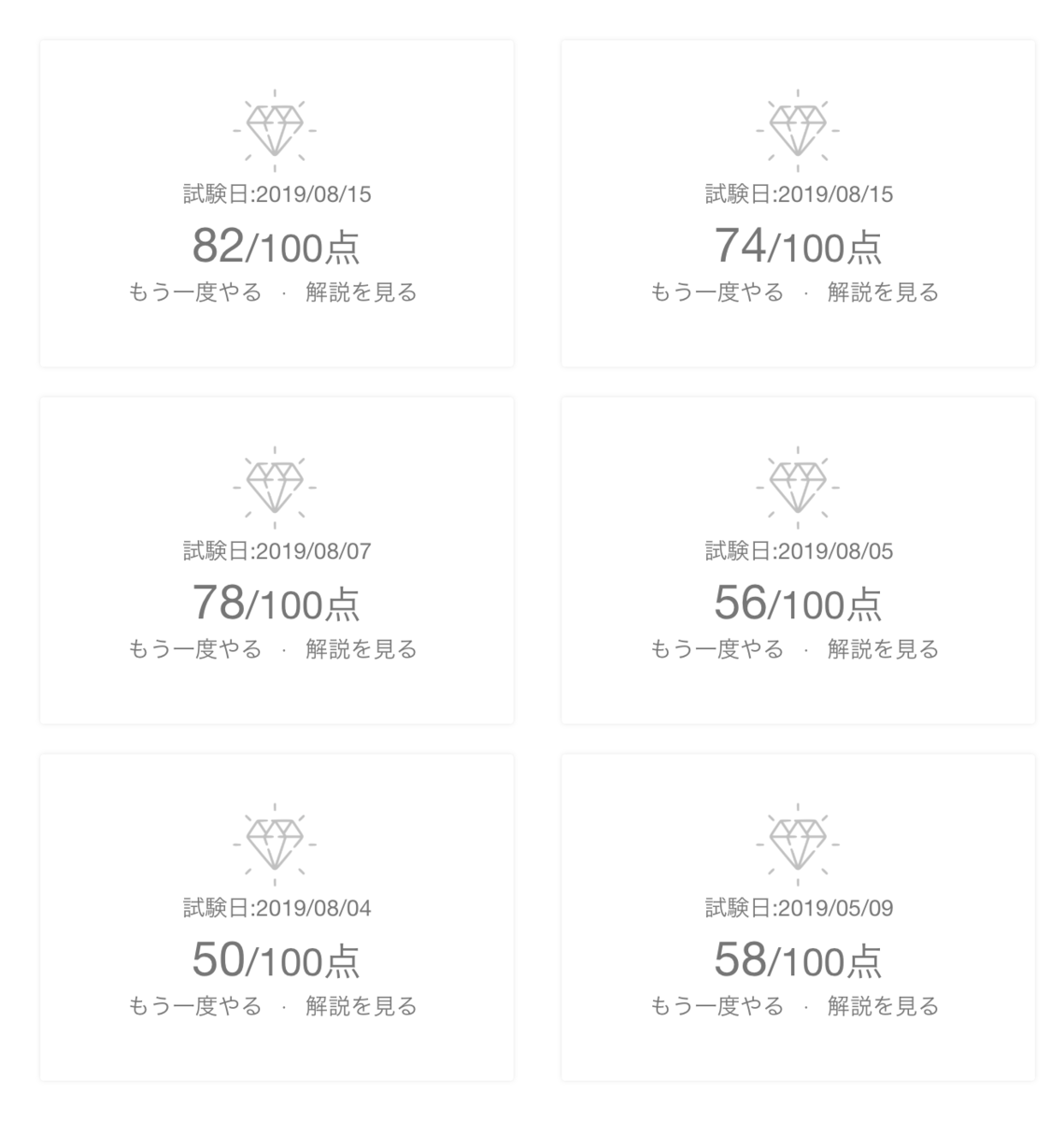Open 解説を見る for the 78-point test

click(361, 649)
